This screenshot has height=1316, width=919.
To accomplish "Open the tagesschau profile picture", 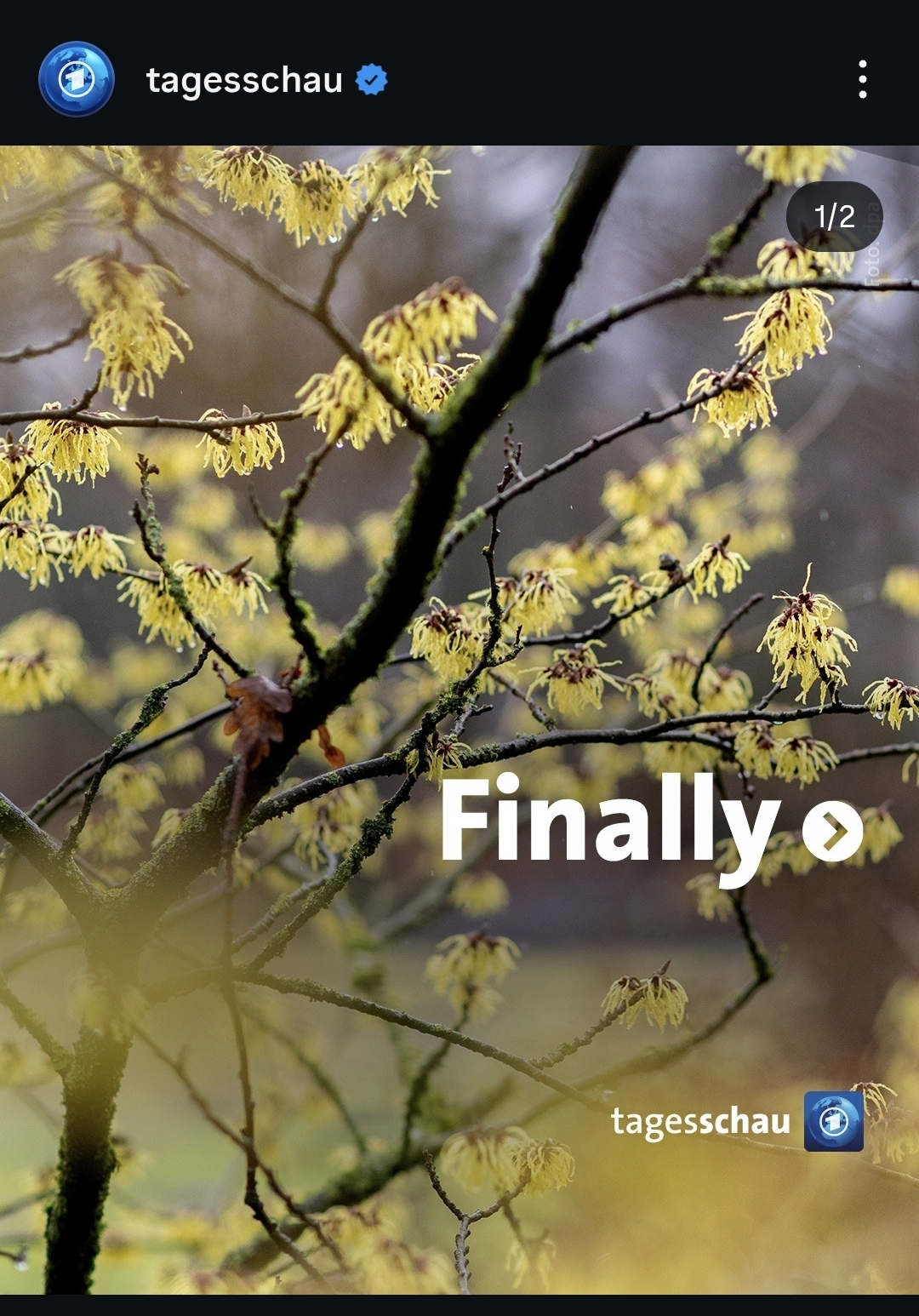I will pyautogui.click(x=77, y=79).
